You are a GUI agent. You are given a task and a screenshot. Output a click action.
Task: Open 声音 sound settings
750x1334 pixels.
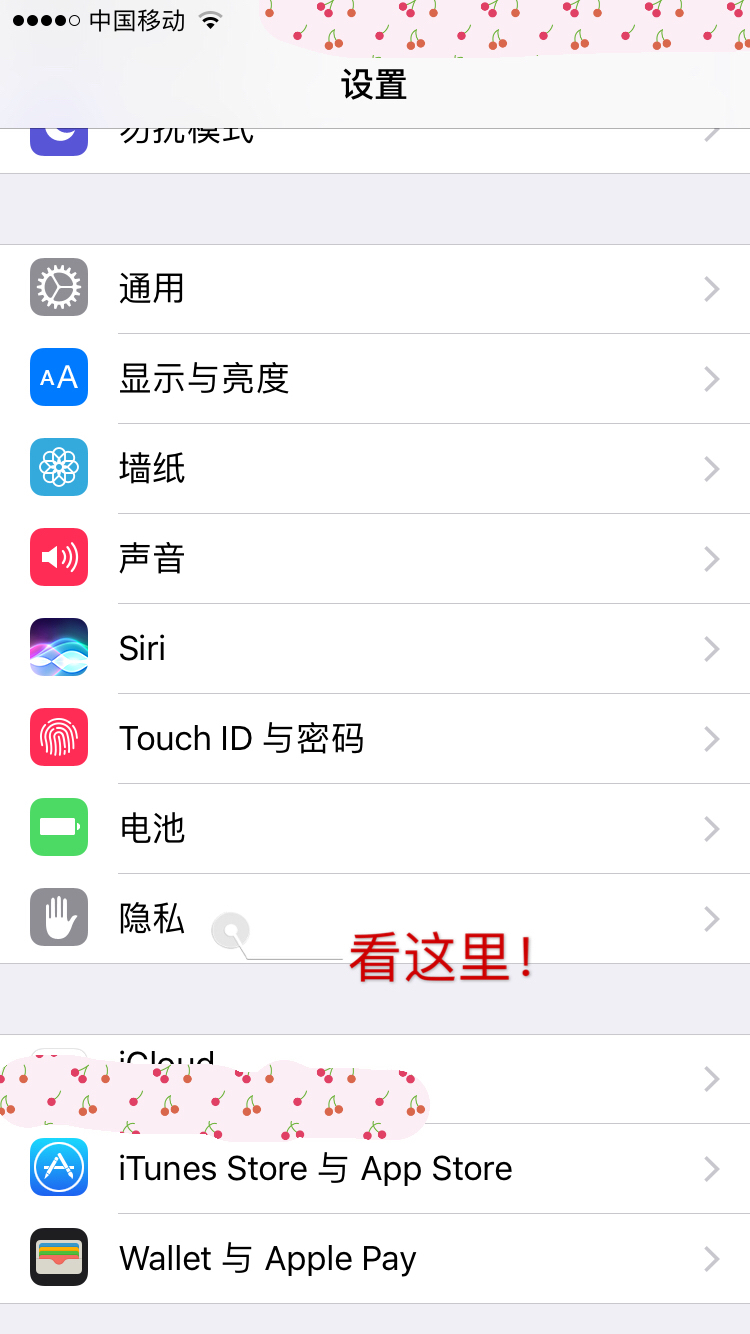click(375, 559)
